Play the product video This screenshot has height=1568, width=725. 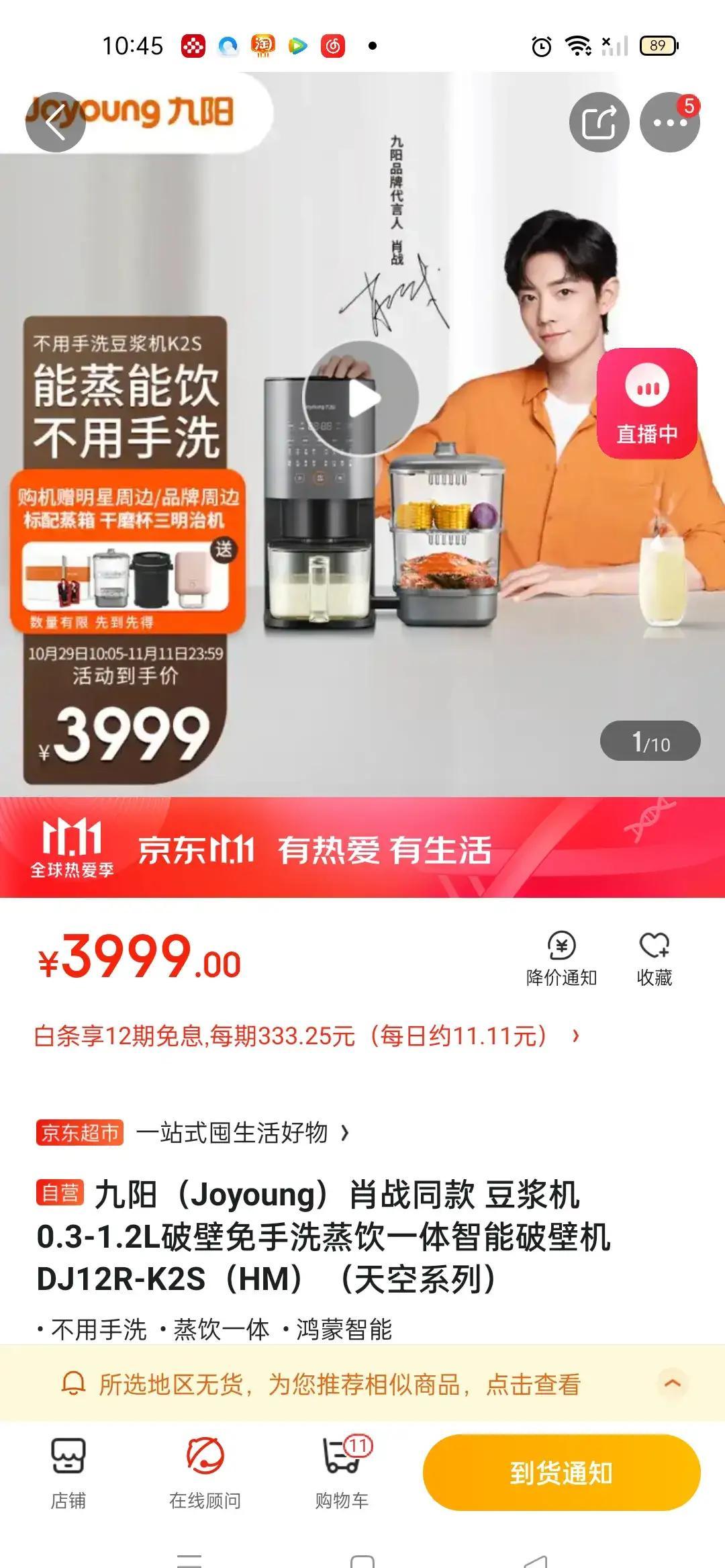click(361, 399)
